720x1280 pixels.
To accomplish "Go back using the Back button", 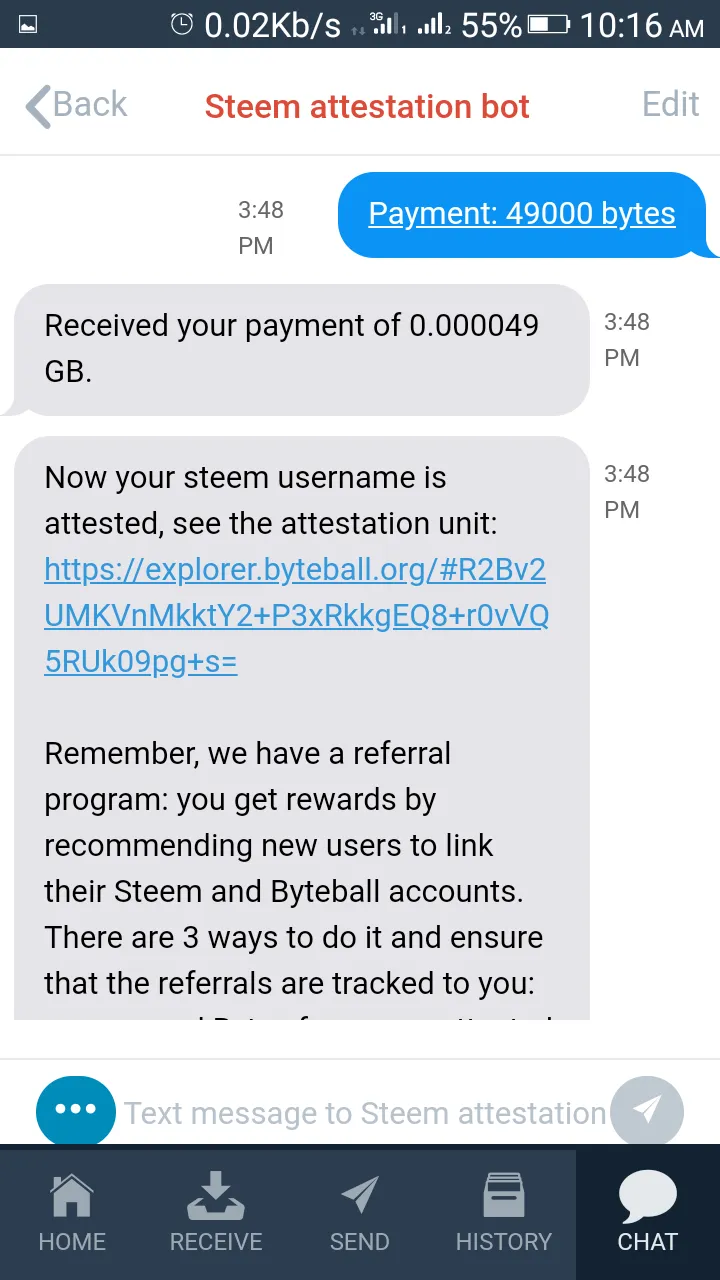I will (x=76, y=105).
